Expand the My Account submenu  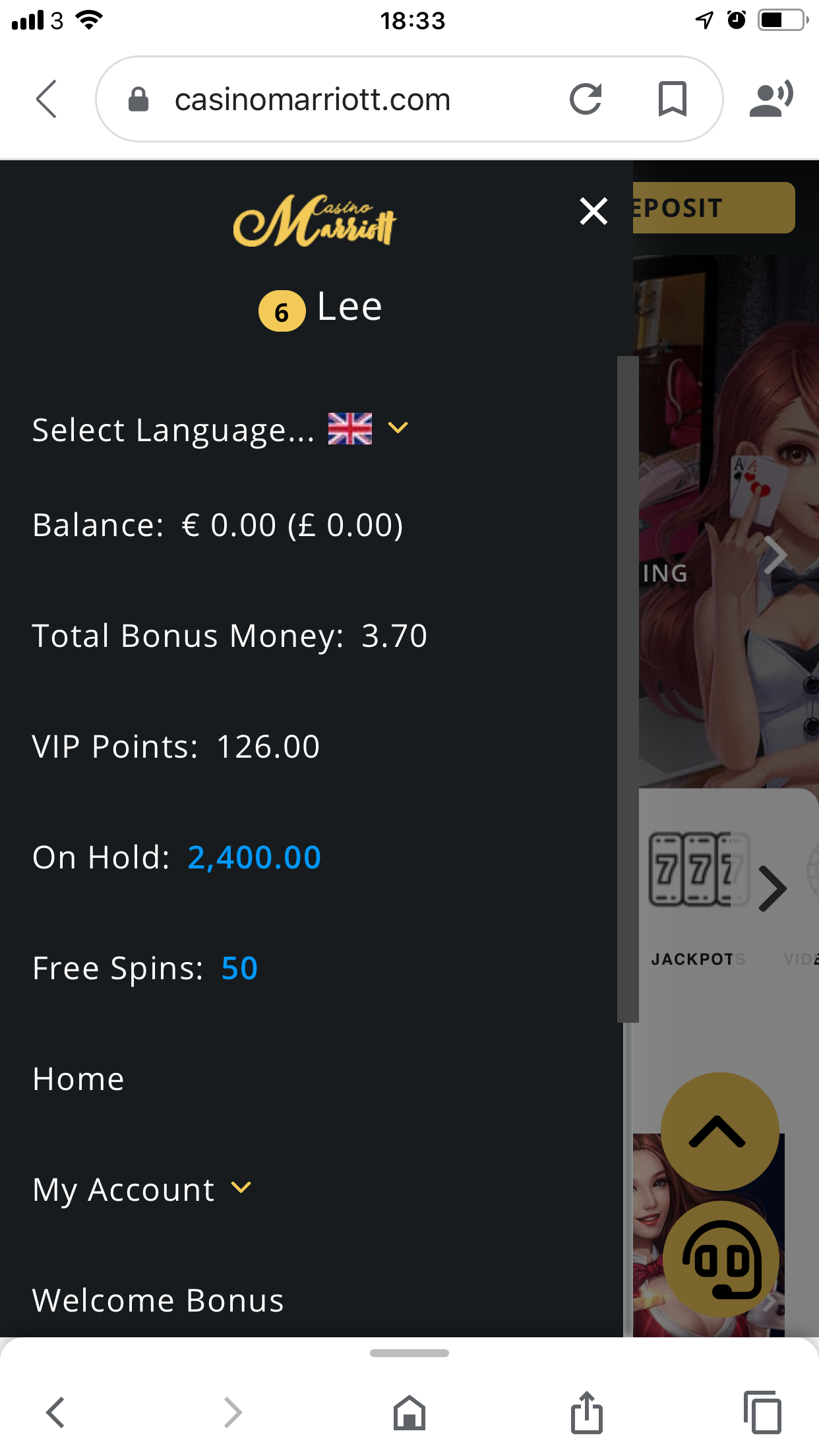pos(142,1190)
